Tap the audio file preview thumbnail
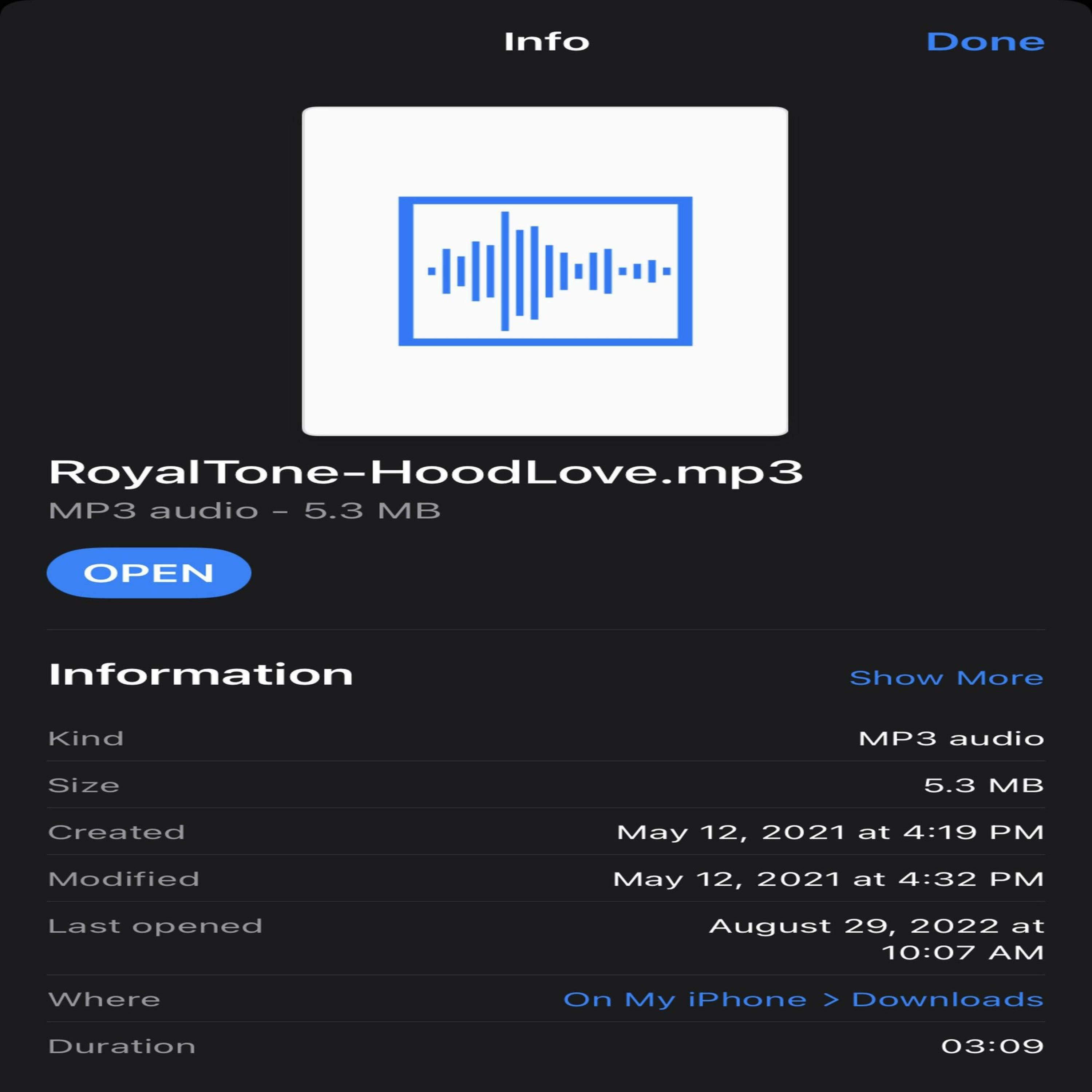The image size is (1092, 1092). [545, 271]
